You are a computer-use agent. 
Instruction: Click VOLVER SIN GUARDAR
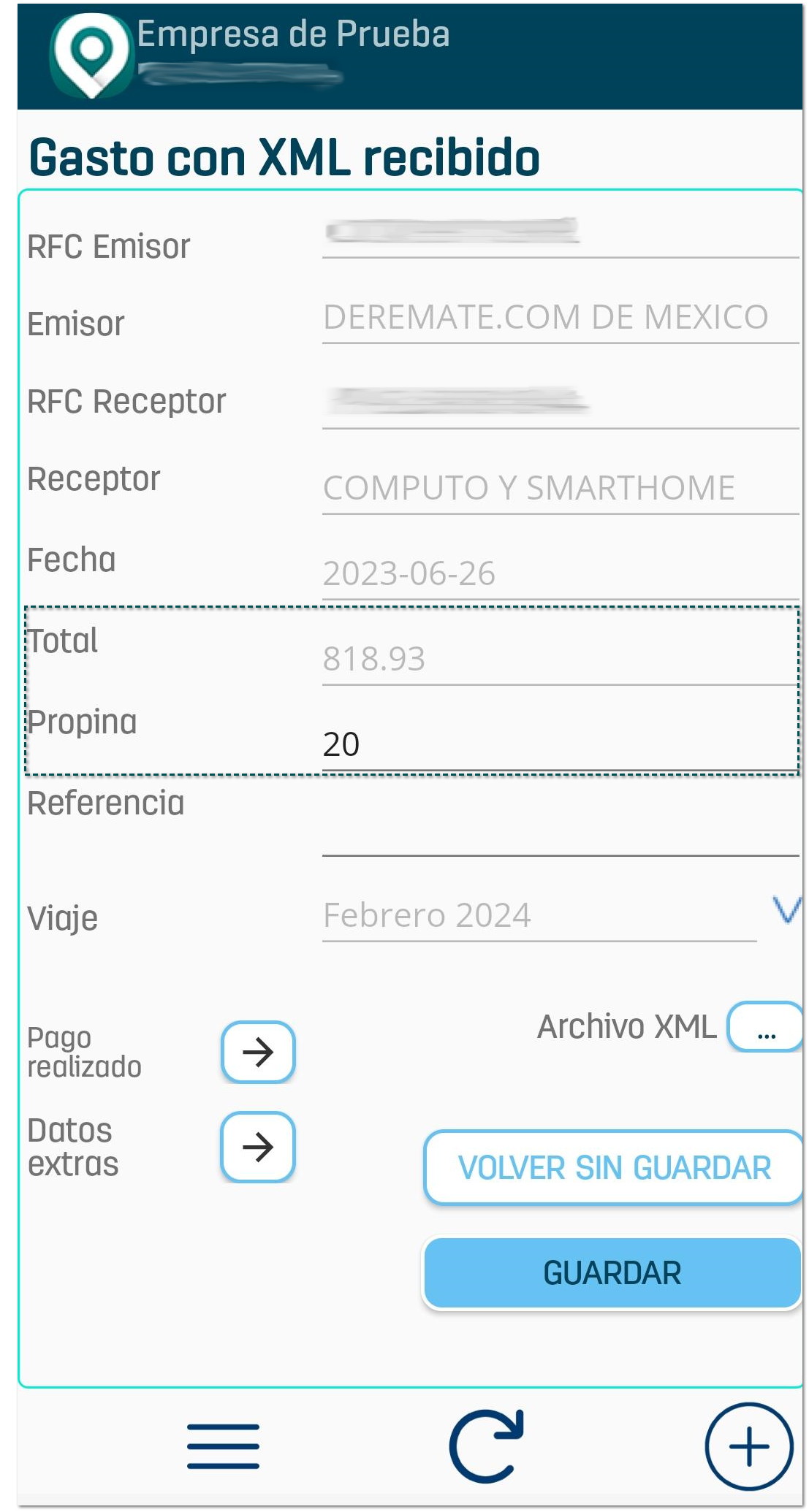click(612, 1167)
